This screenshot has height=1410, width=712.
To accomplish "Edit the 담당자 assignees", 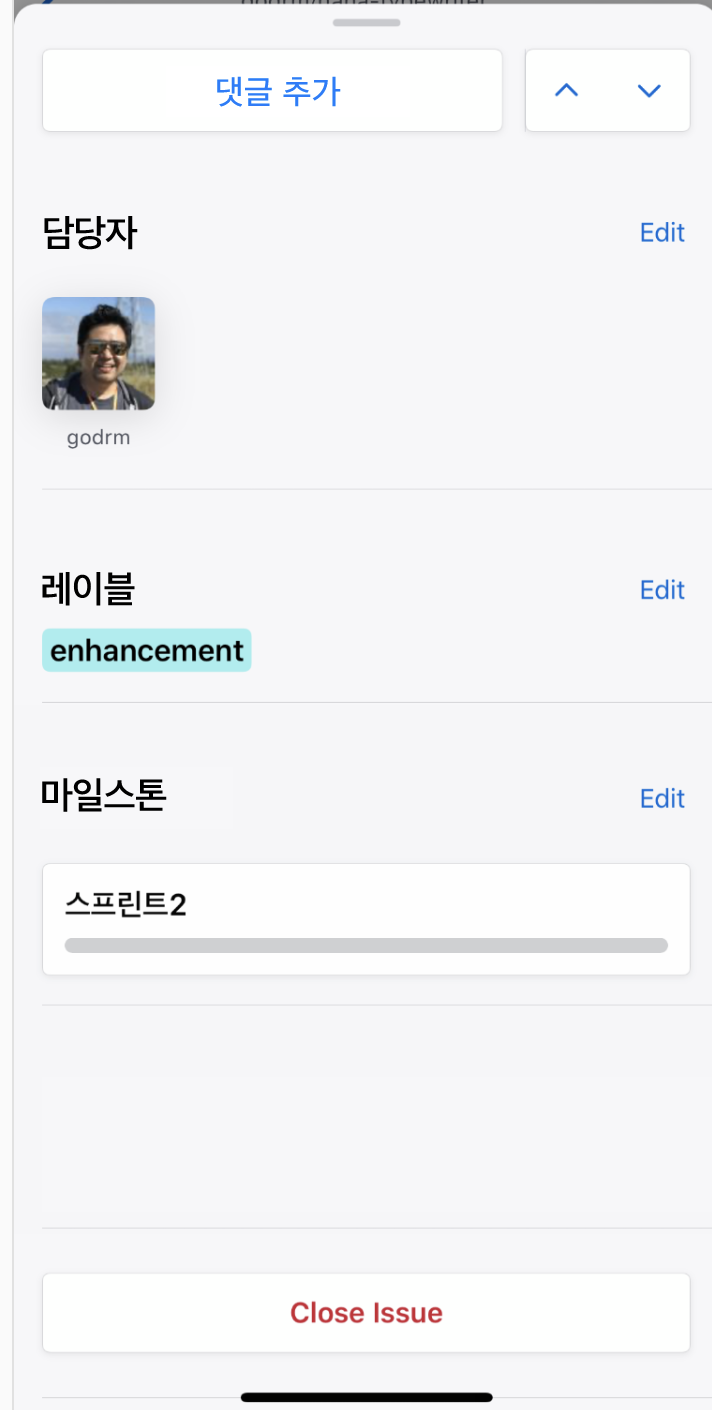I will (662, 232).
